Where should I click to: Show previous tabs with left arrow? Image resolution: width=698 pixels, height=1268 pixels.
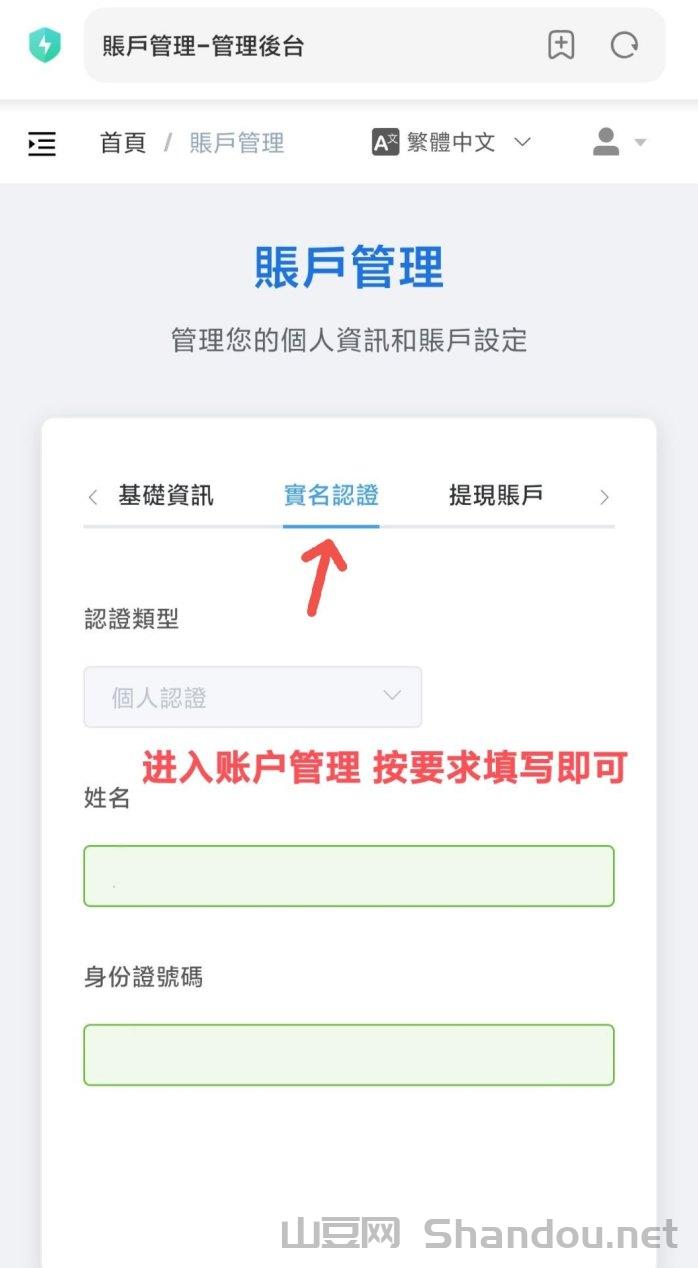(93, 497)
